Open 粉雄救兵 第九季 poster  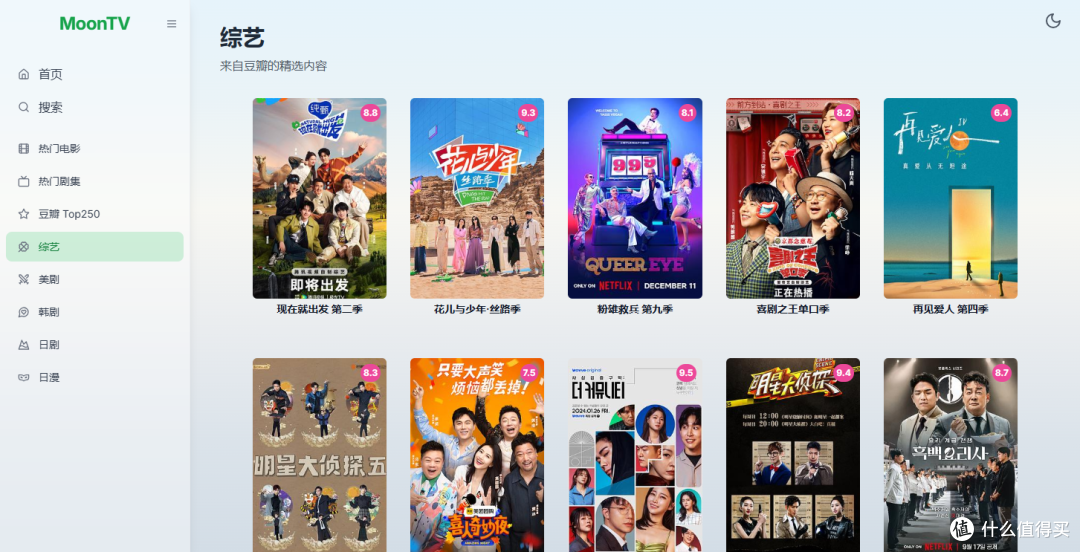point(635,198)
